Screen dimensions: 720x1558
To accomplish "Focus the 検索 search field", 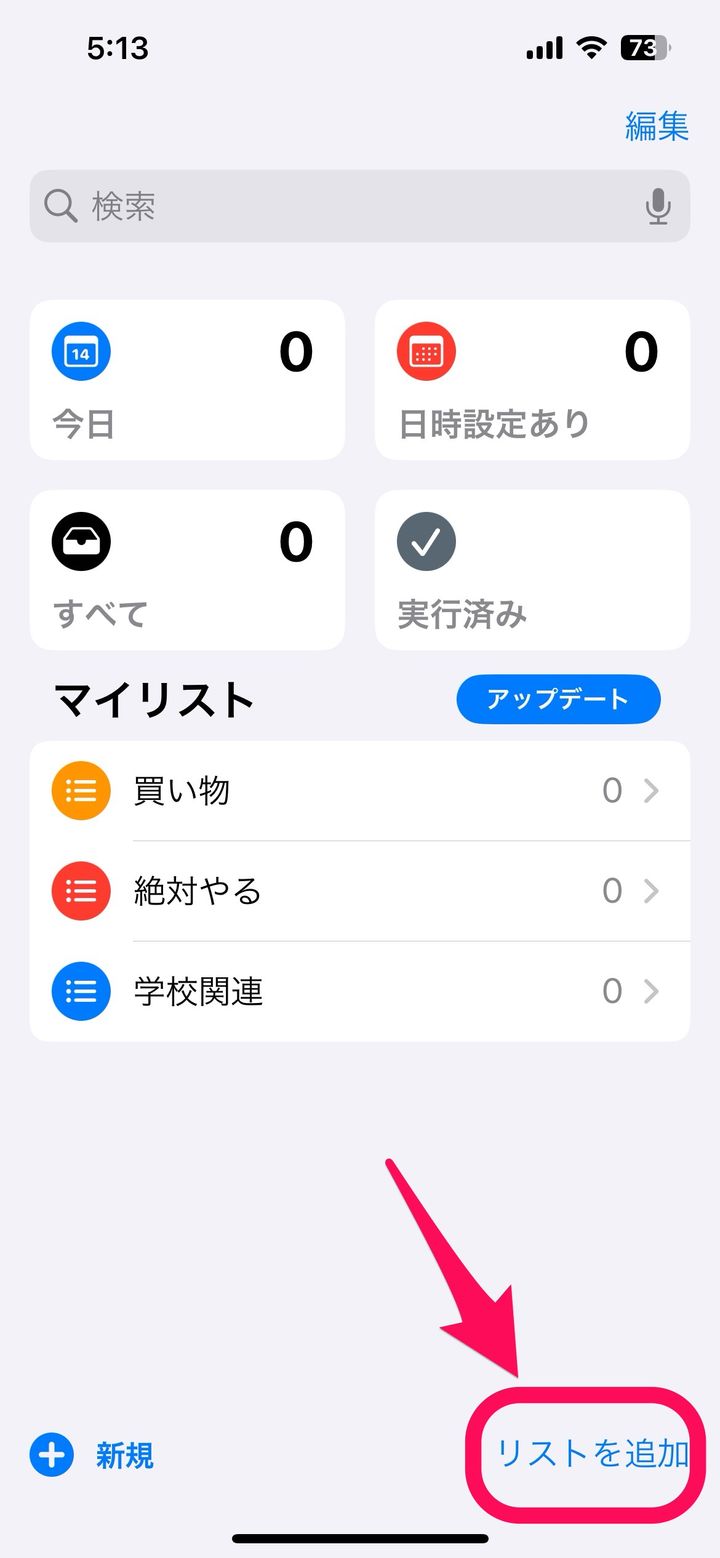I will pos(340,206).
